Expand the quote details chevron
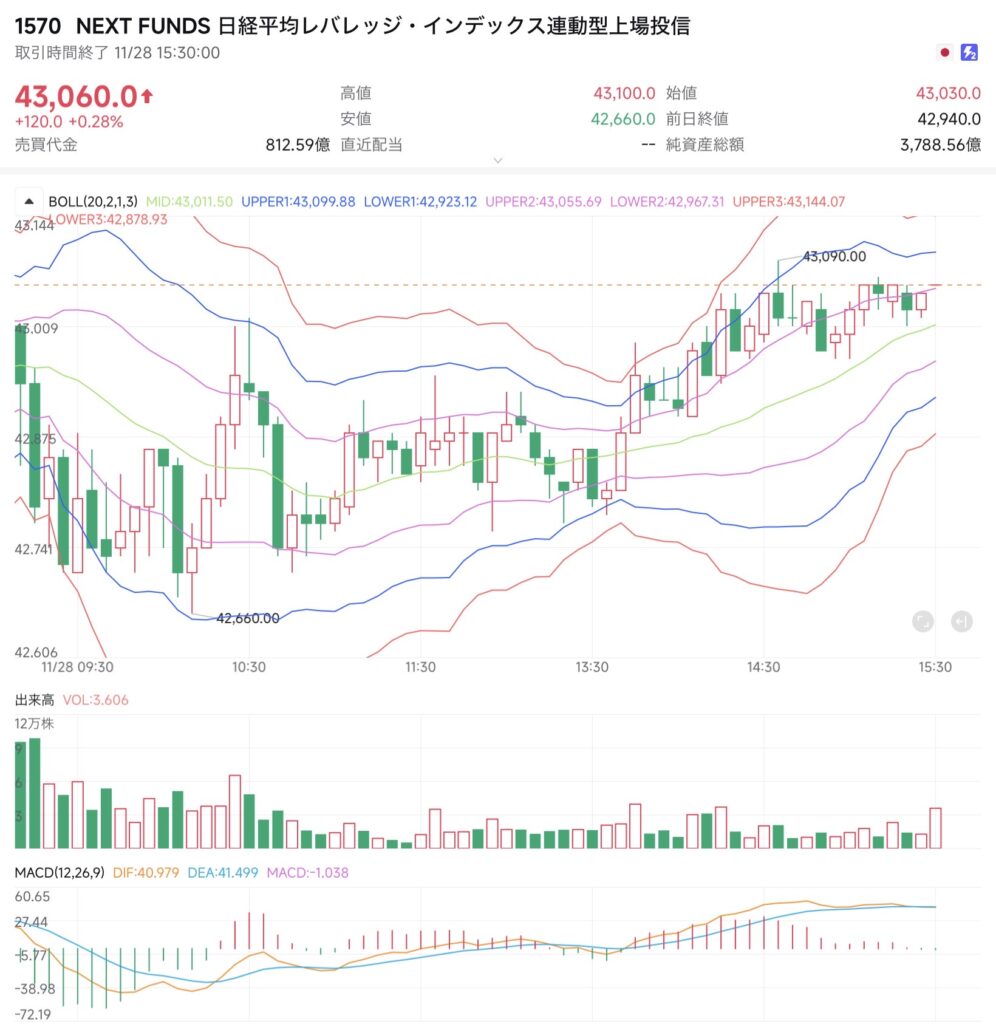 (498, 160)
